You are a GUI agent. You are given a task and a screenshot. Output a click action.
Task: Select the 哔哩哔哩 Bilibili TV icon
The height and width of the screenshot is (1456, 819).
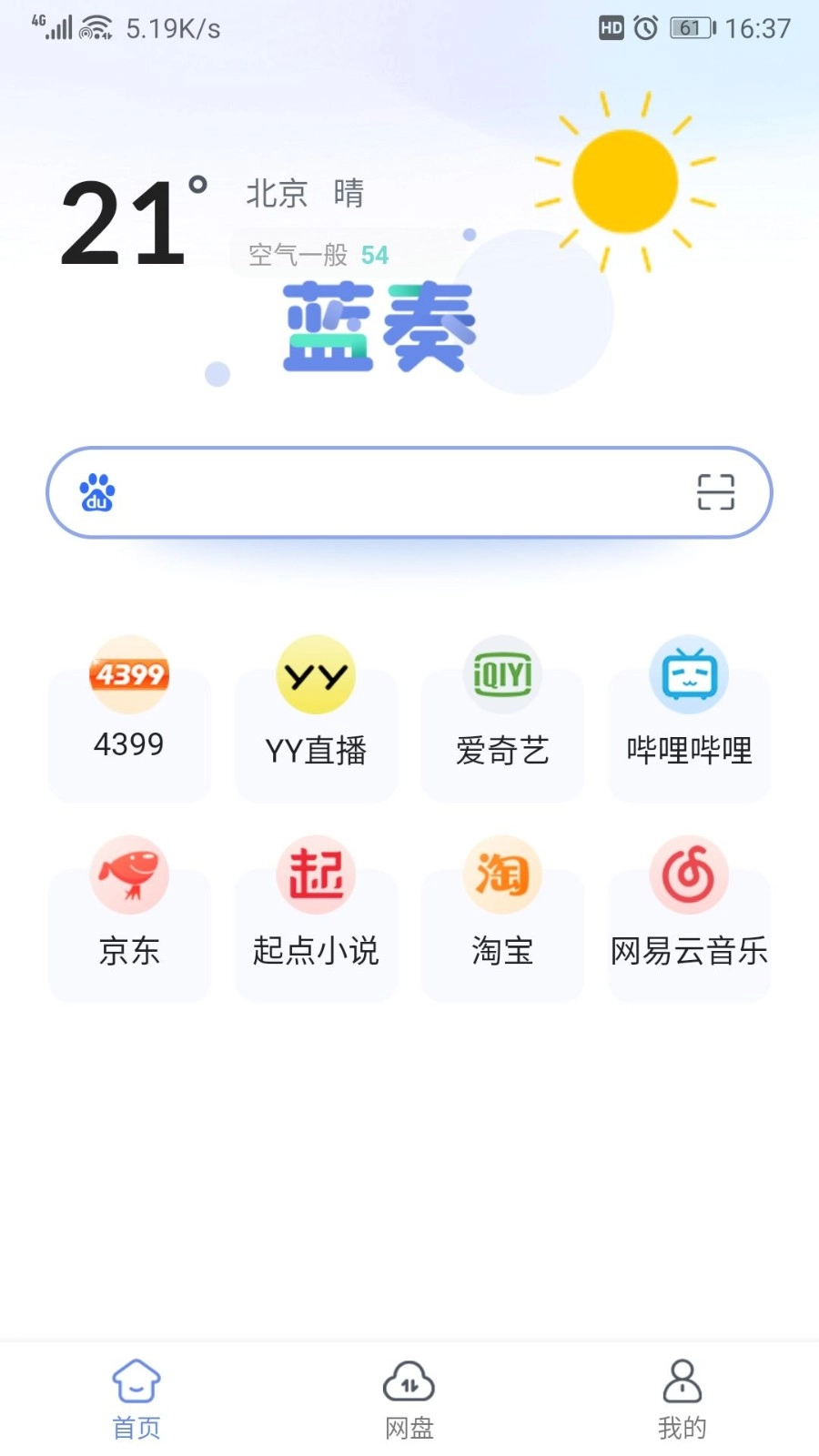(689, 710)
